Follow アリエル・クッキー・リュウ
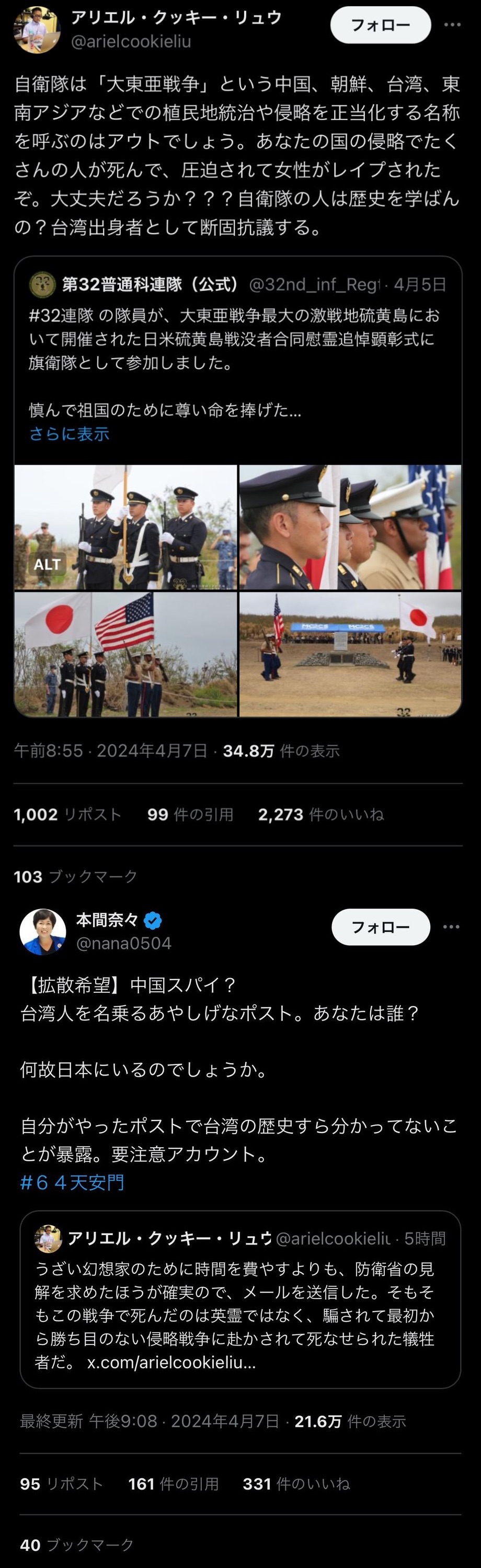481x1568 pixels. 380,25
